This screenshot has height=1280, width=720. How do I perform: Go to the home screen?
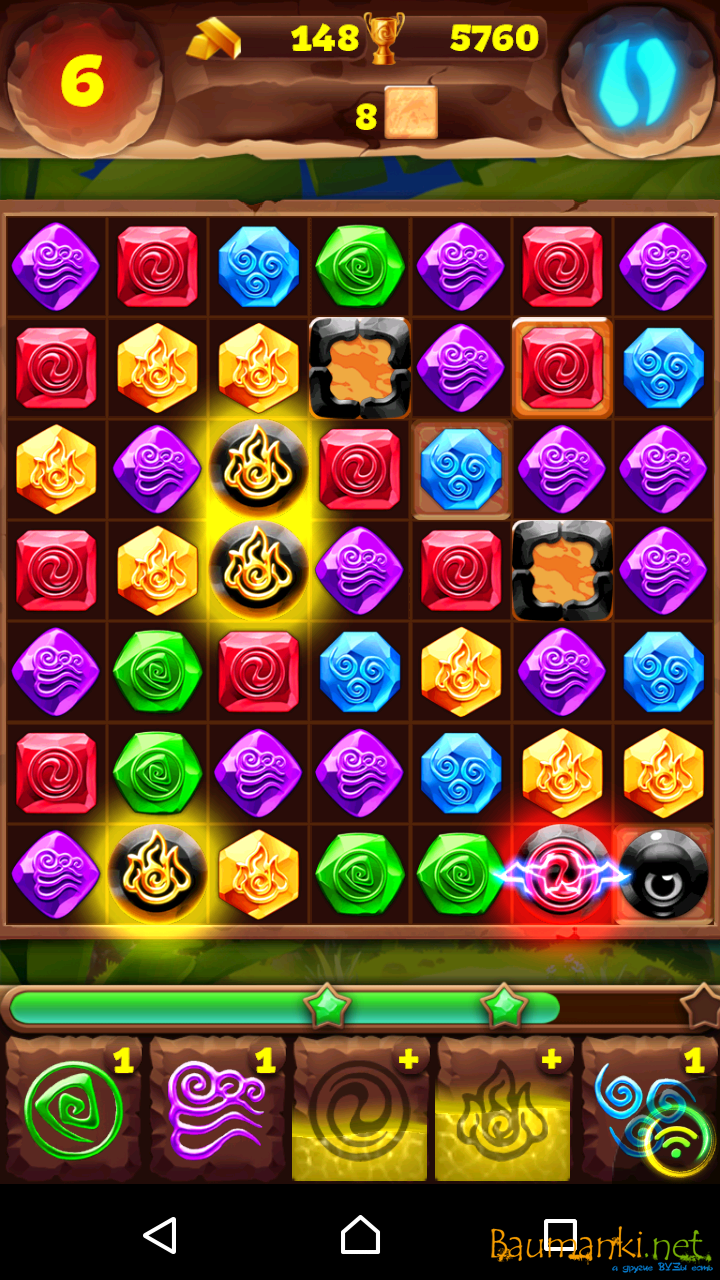point(360,1235)
